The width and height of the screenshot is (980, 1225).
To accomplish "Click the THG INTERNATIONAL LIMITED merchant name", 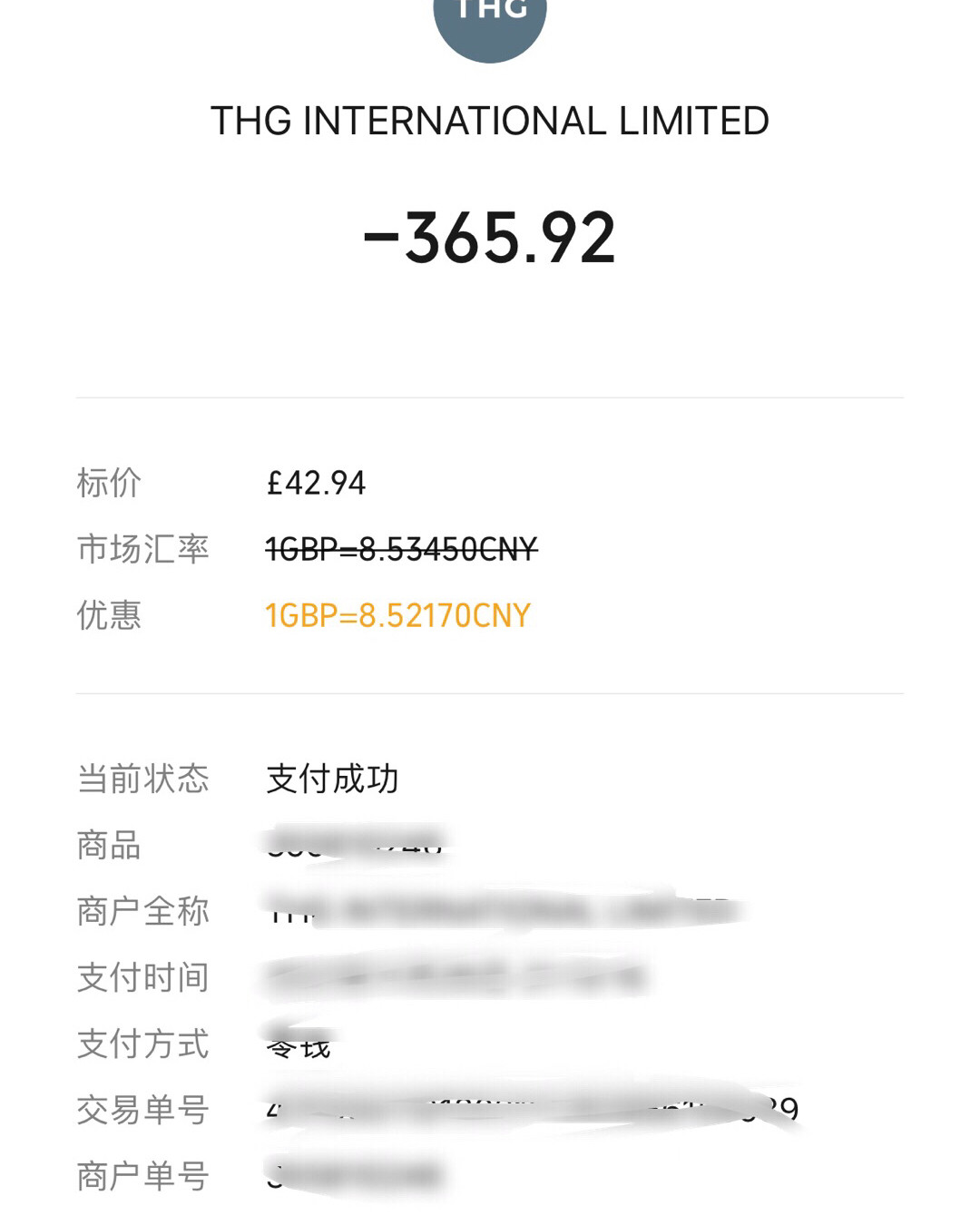I will [489, 119].
